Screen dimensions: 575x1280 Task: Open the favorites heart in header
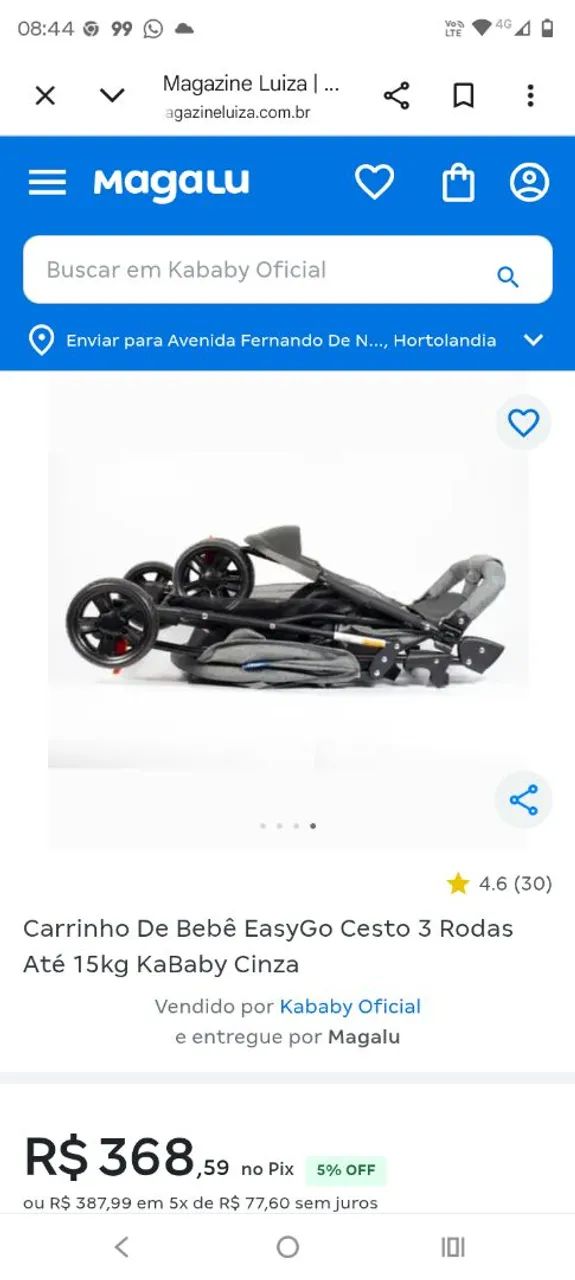pos(374,182)
